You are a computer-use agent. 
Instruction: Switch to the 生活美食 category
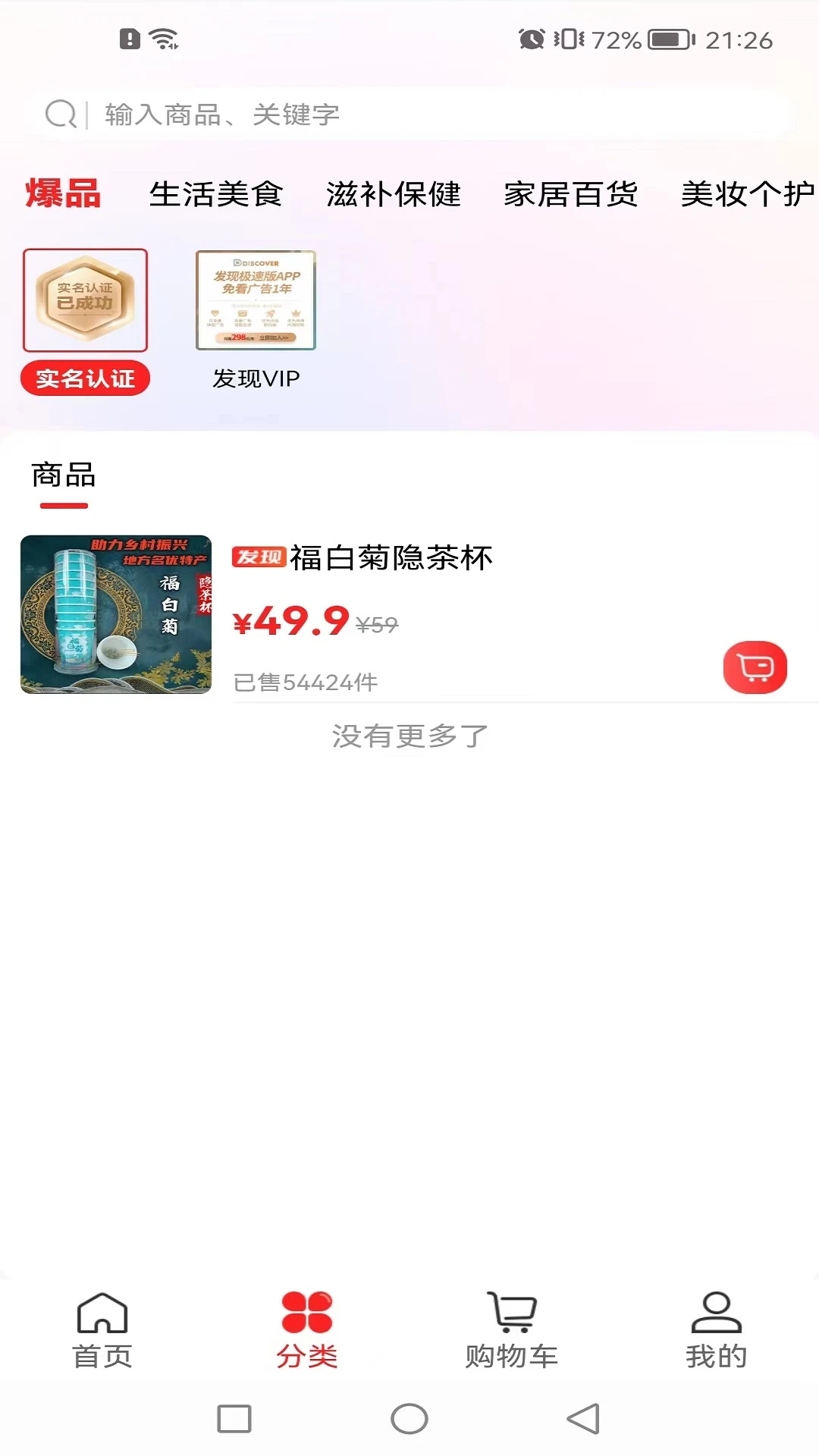click(216, 193)
